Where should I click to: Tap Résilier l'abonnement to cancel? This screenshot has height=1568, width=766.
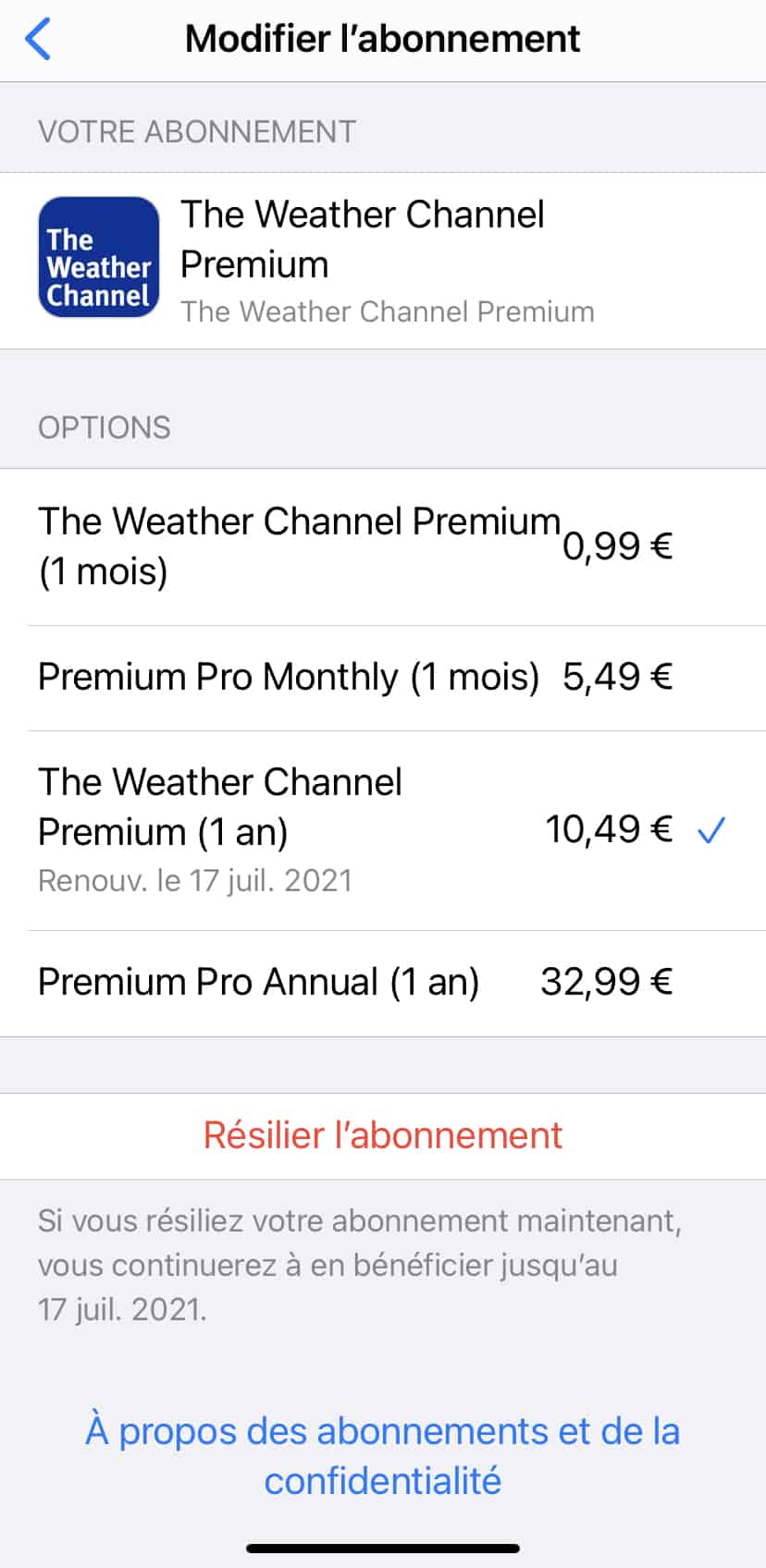(x=383, y=1135)
